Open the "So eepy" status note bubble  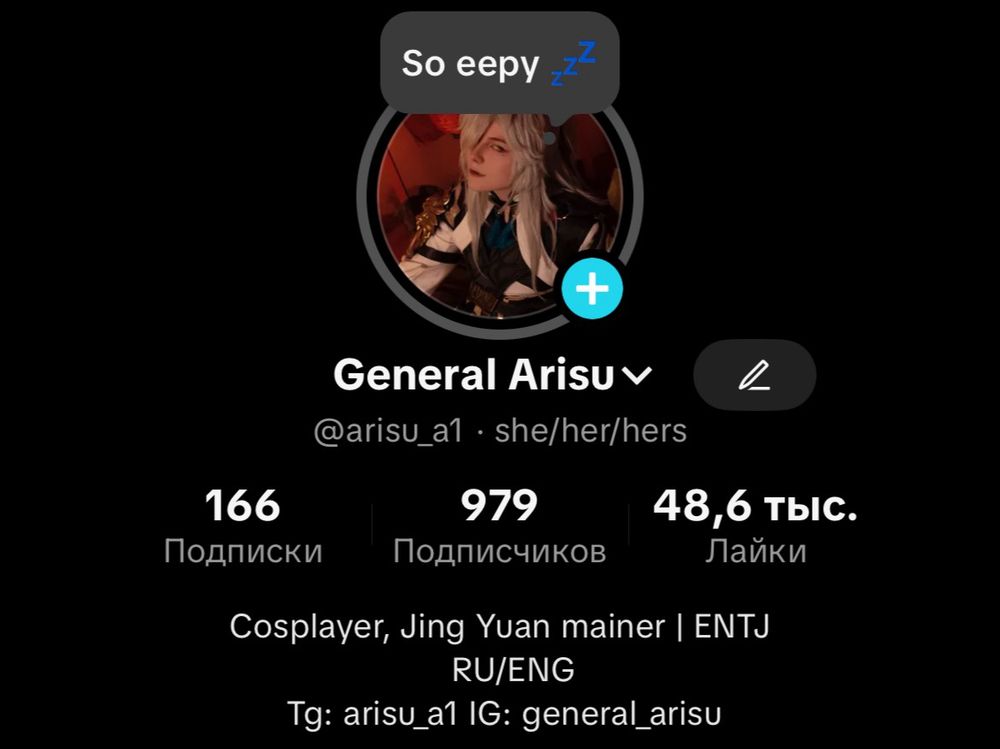[x=499, y=64]
